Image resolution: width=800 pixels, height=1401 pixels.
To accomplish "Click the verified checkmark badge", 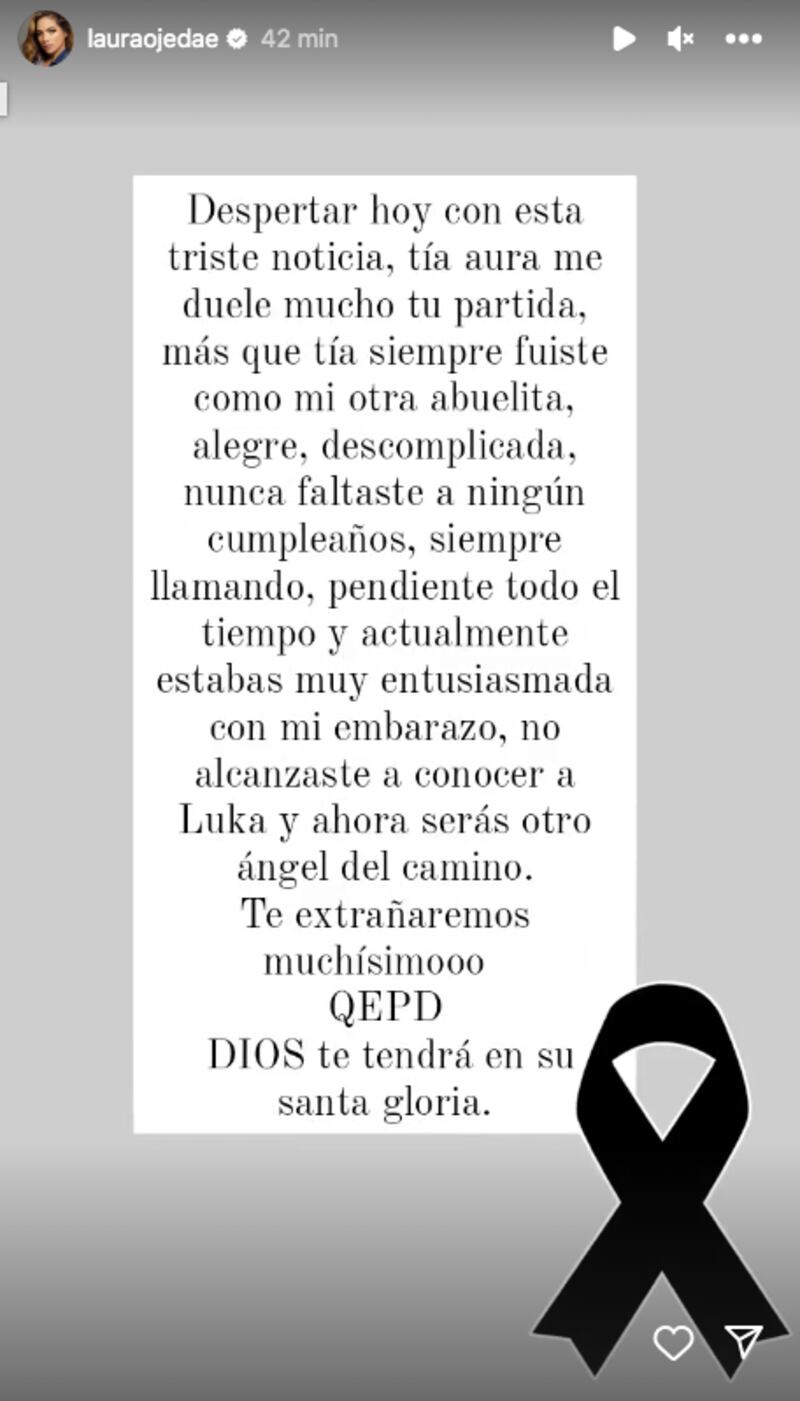I will (x=236, y=40).
